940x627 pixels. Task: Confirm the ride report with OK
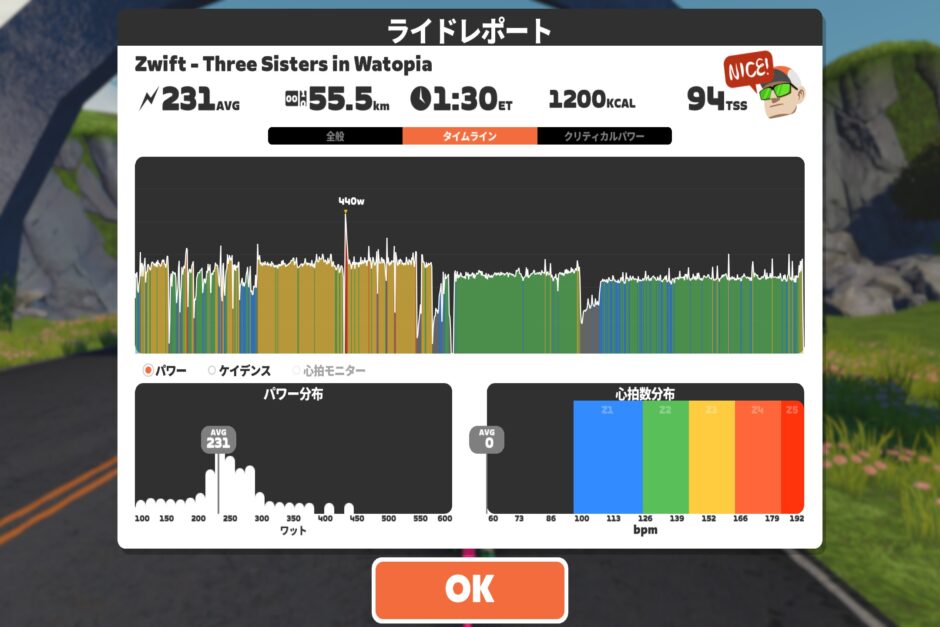pyautogui.click(x=470, y=590)
